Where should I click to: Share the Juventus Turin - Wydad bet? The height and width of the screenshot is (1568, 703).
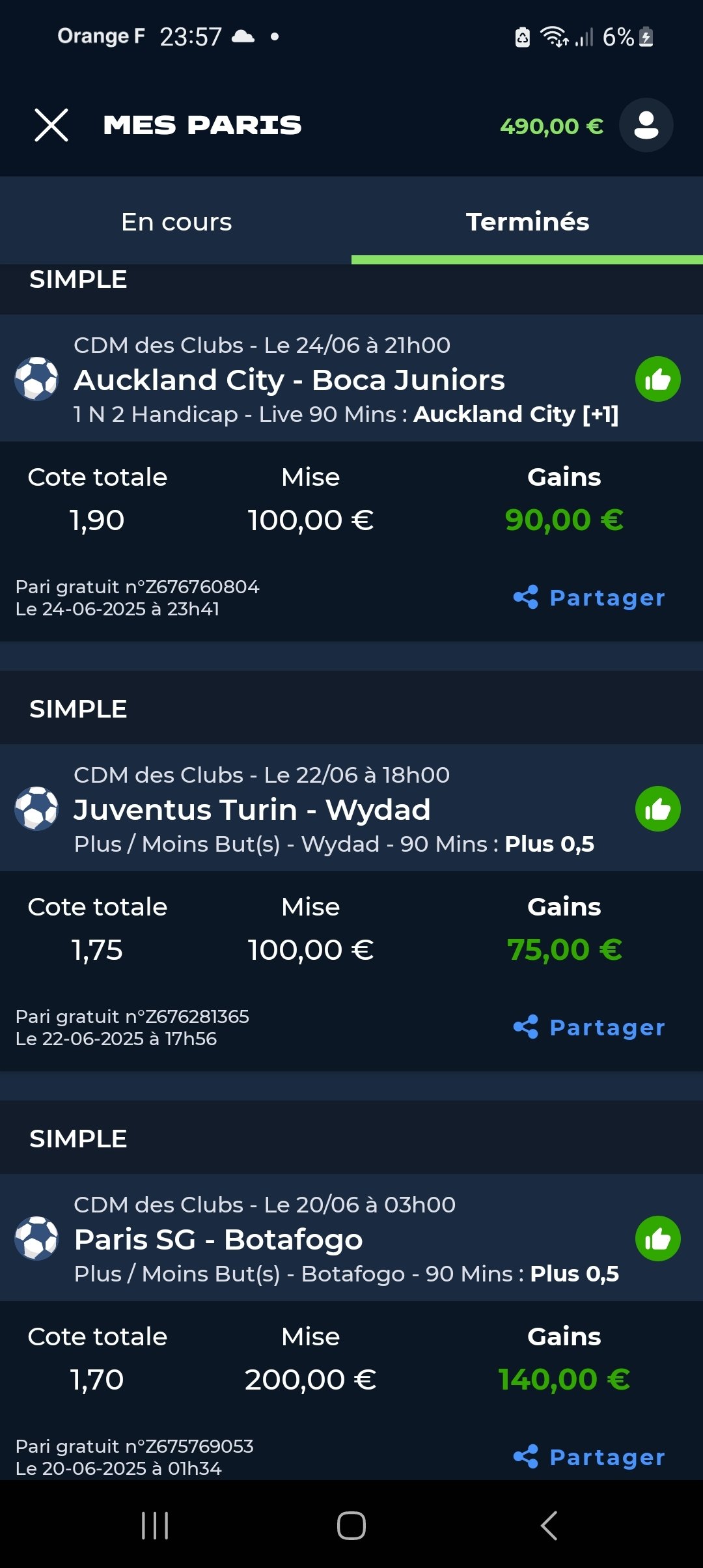click(589, 1027)
